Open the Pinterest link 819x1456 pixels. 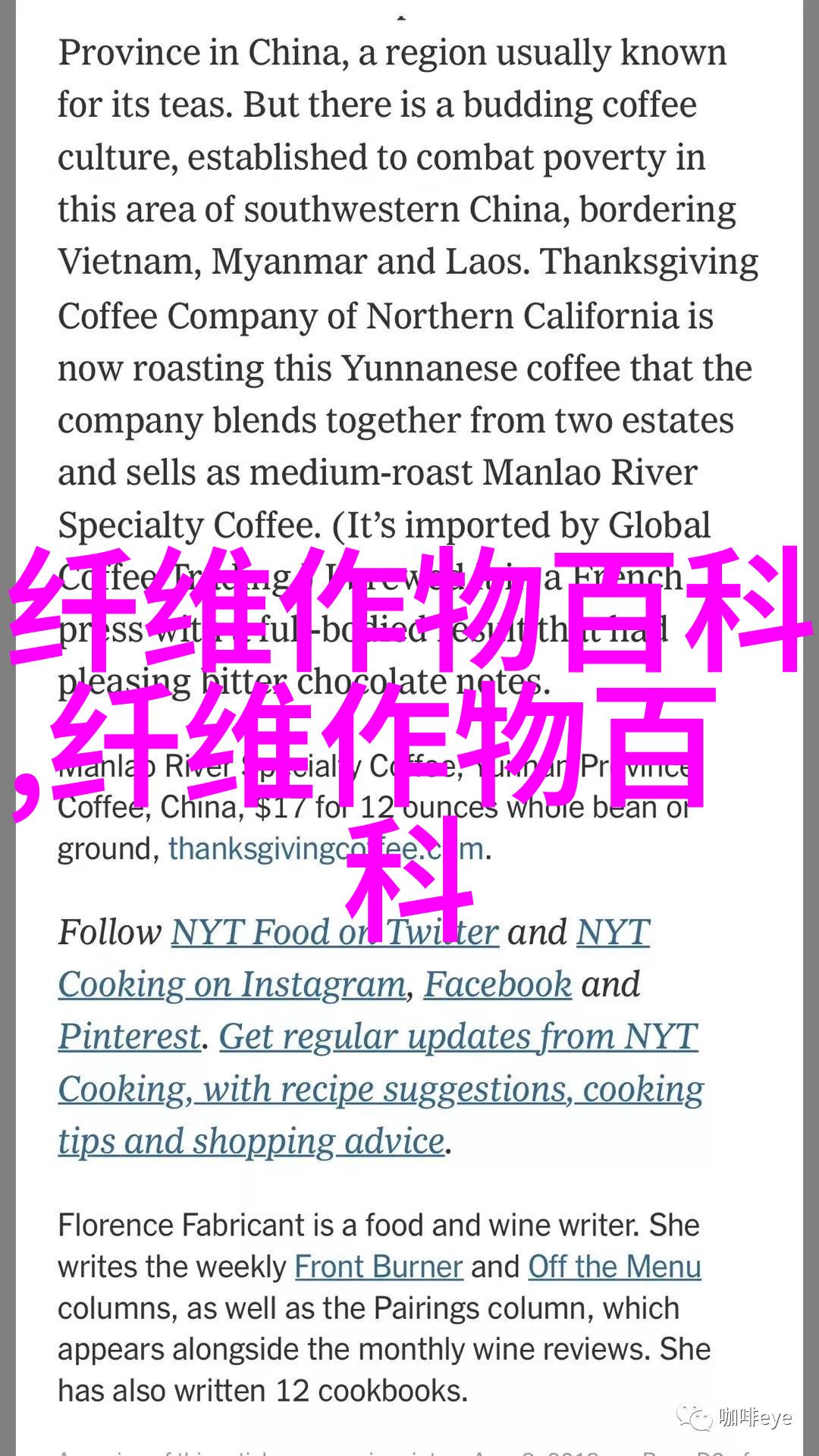coord(130,1037)
